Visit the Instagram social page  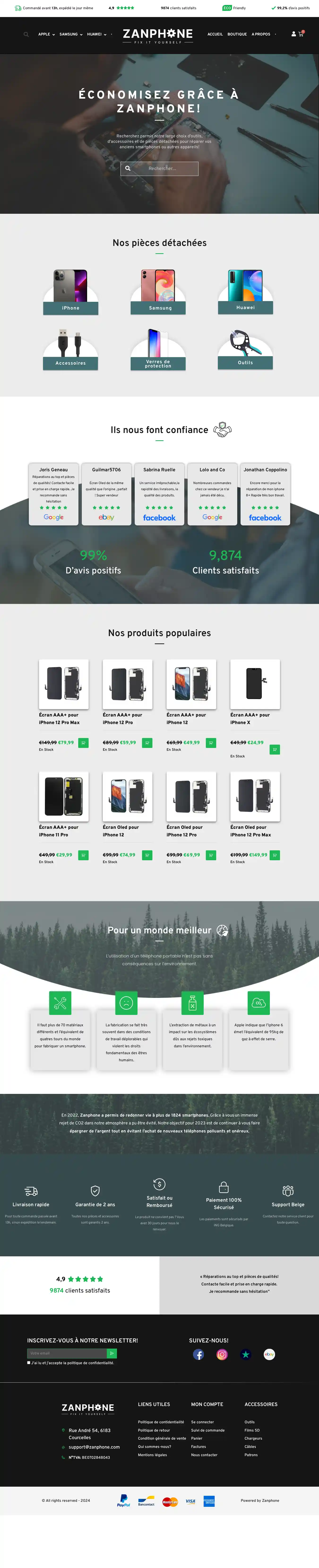222,1354
